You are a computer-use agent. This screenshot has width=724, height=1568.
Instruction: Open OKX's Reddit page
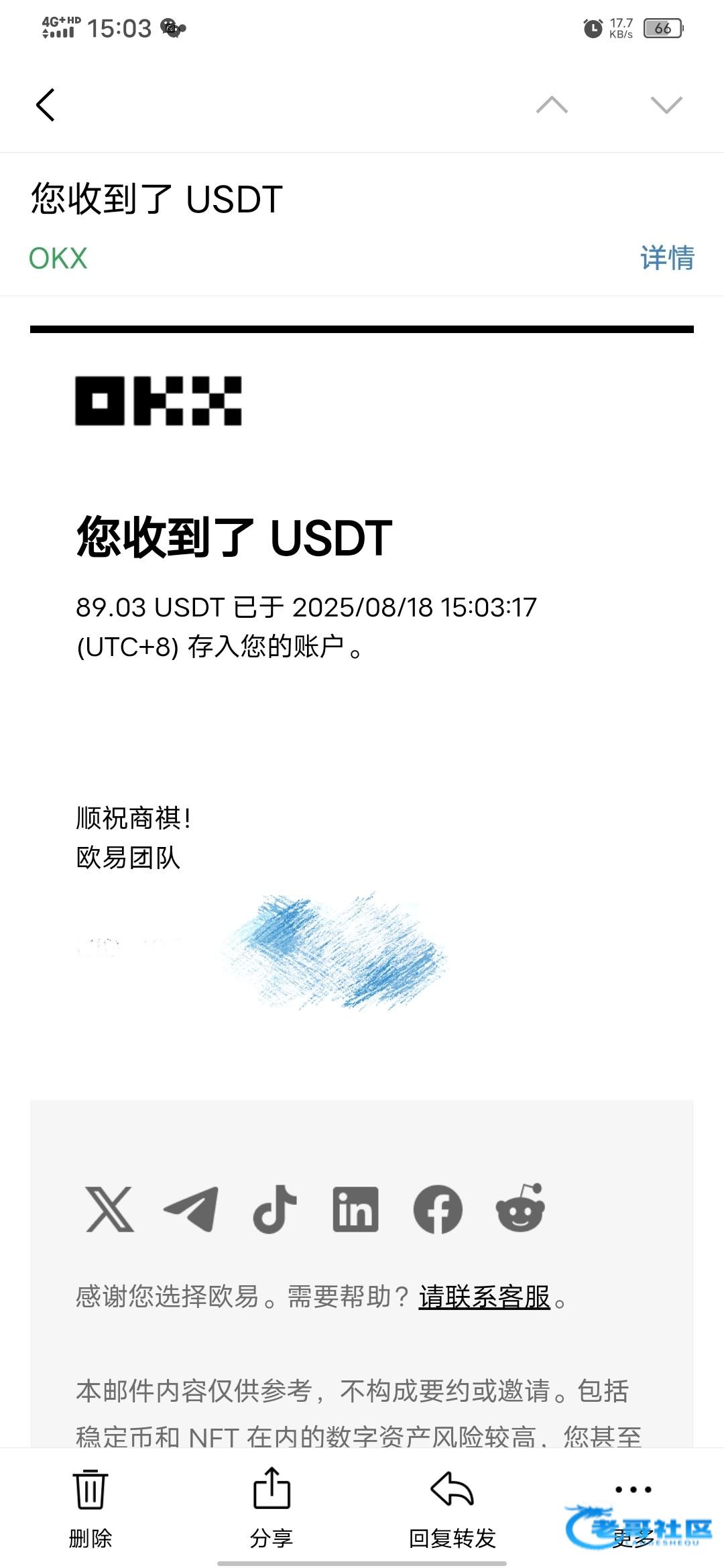pyautogui.click(x=520, y=1207)
